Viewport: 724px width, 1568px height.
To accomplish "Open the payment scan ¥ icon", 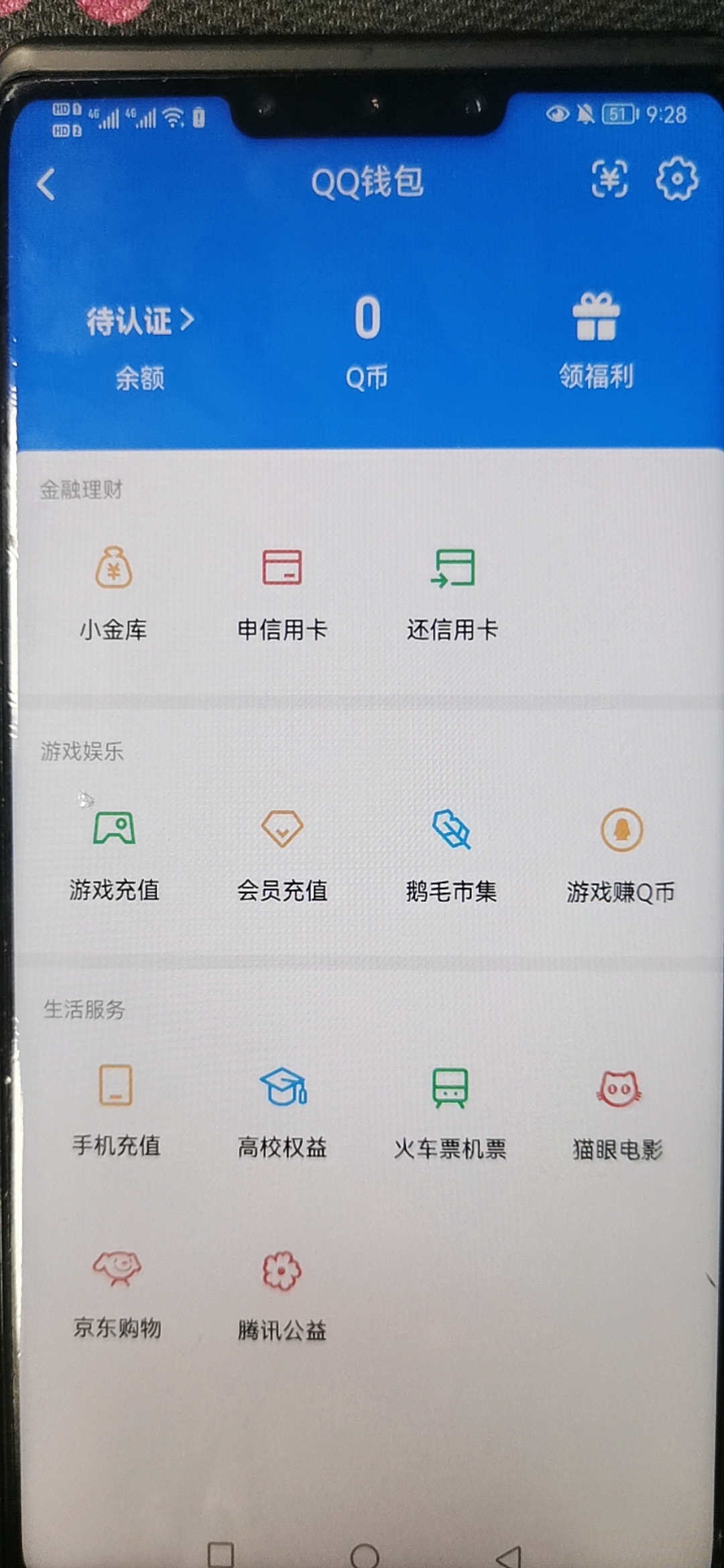I will click(x=609, y=179).
